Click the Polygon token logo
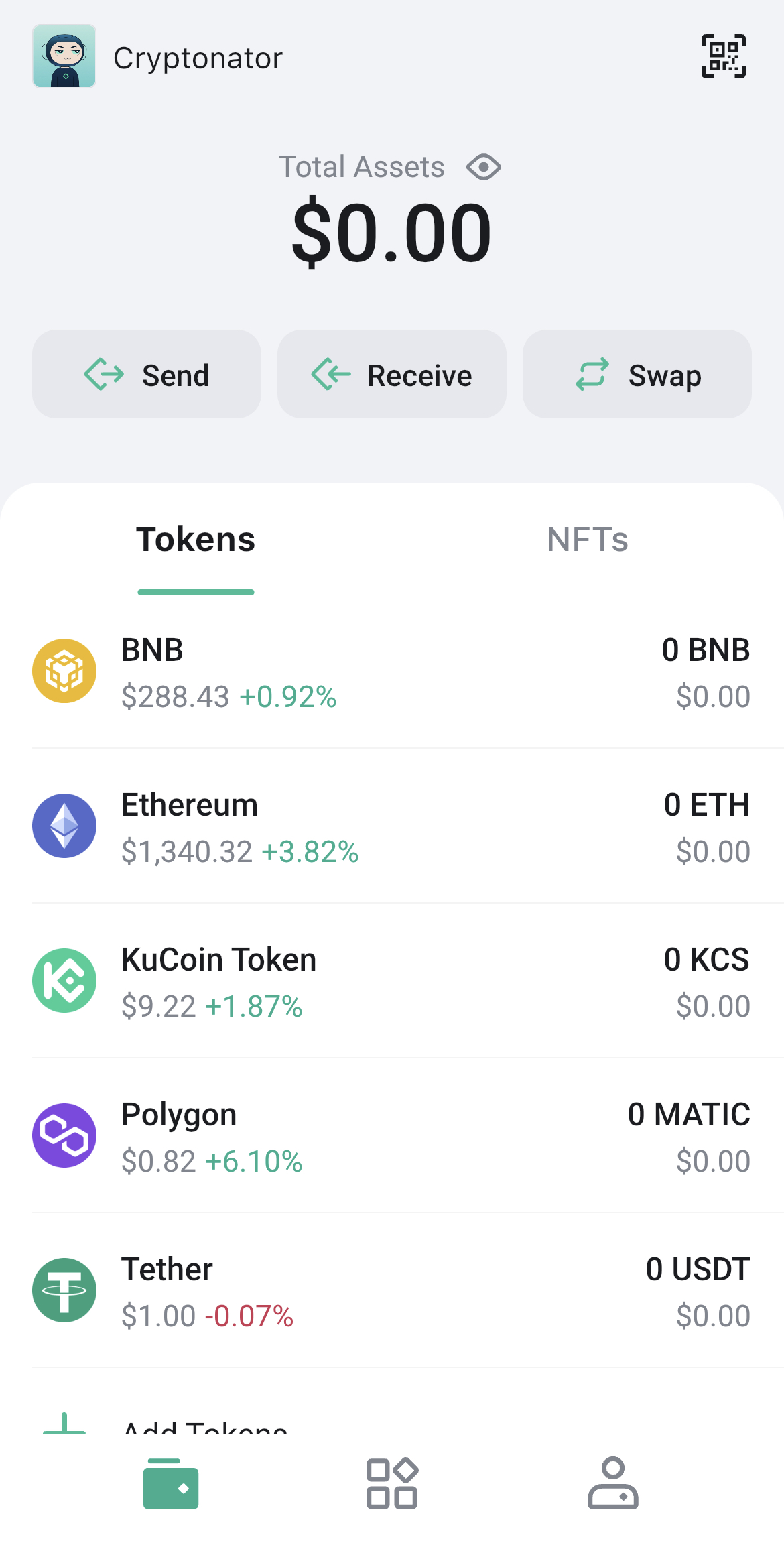Image resolution: width=784 pixels, height=1553 pixels. click(x=64, y=1135)
